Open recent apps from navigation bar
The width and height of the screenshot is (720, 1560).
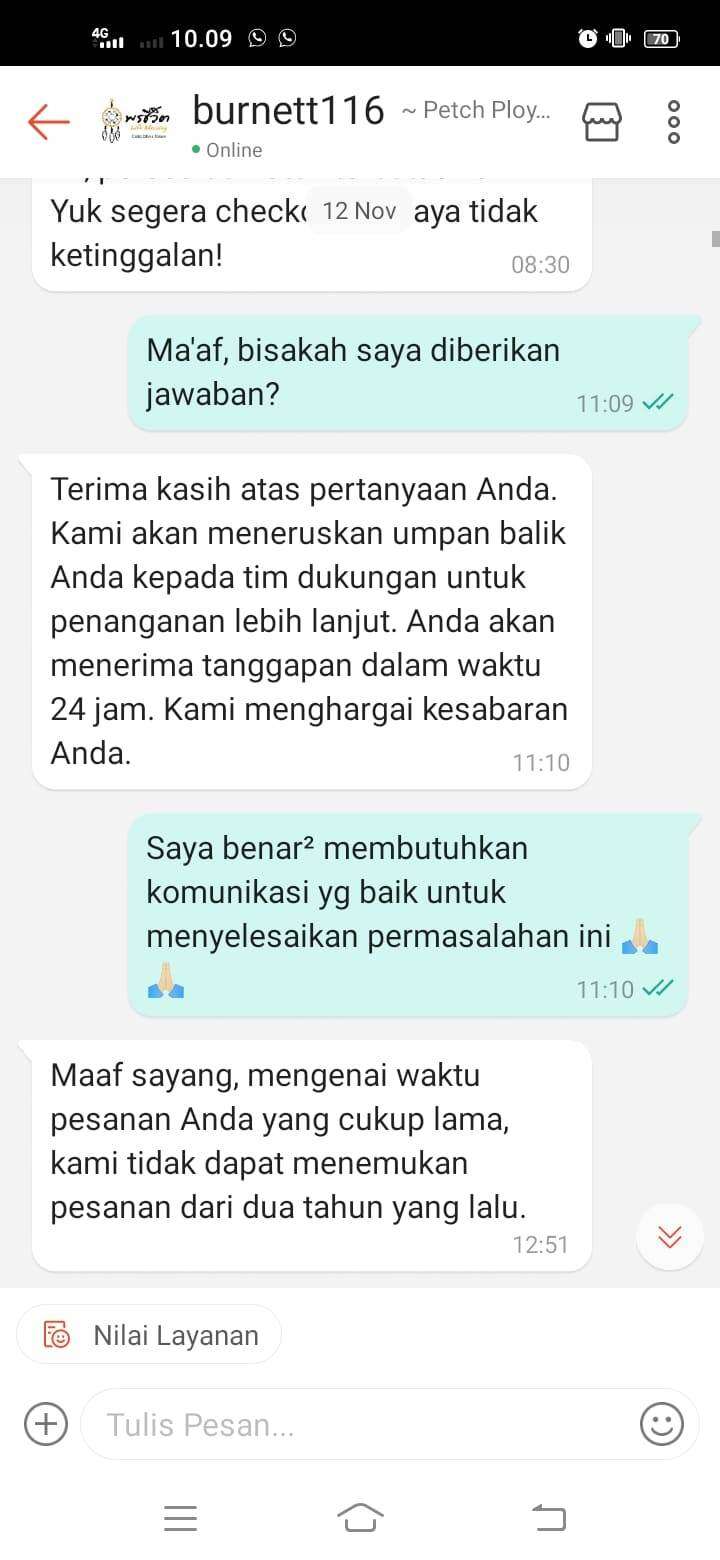pyautogui.click(x=180, y=1518)
